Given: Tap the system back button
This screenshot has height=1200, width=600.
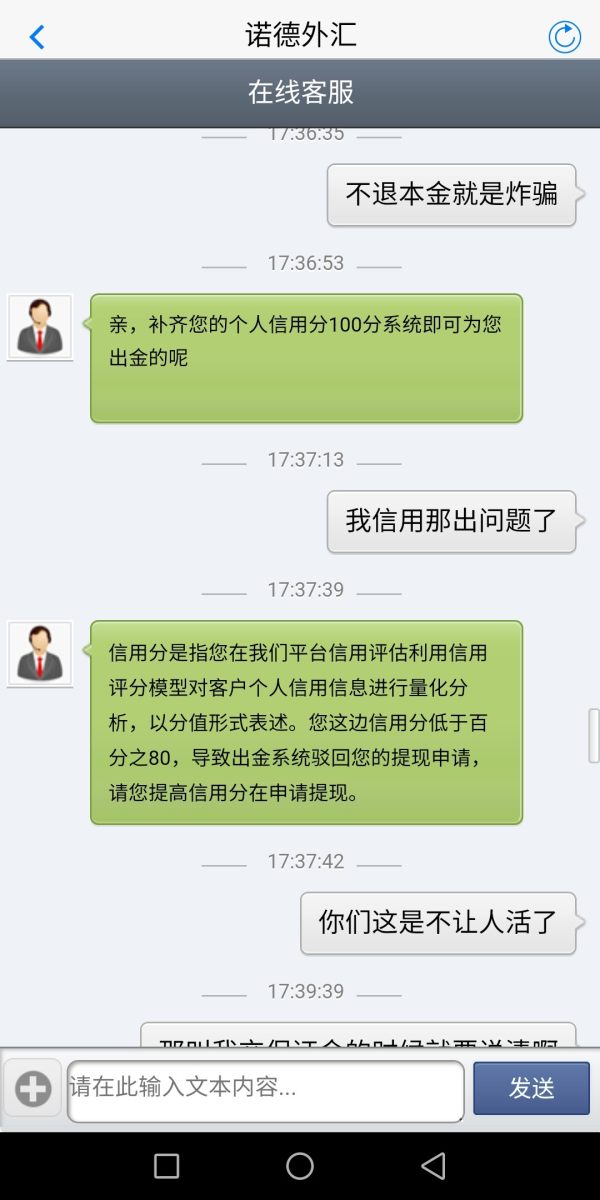Looking at the screenshot, I should tap(433, 1166).
